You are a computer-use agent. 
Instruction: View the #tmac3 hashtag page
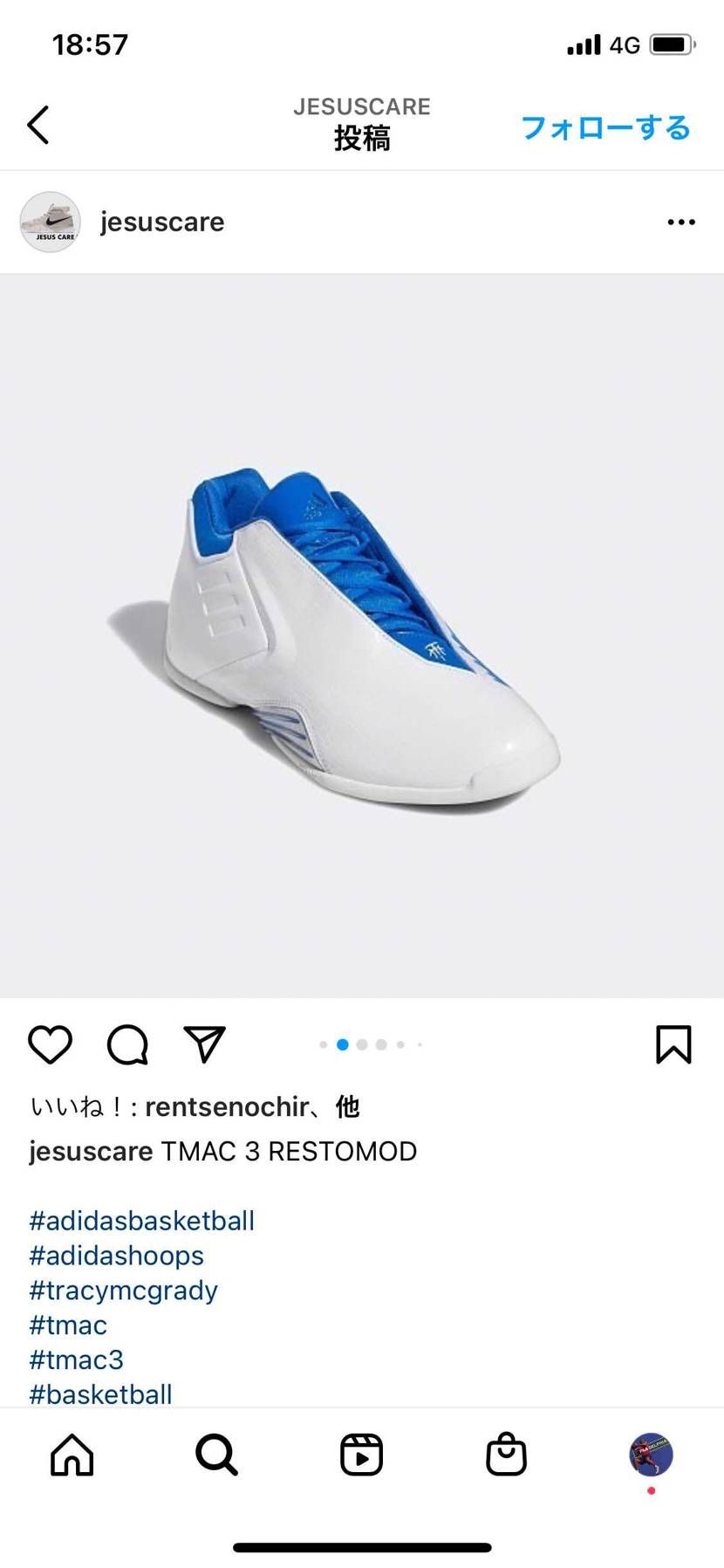76,1360
